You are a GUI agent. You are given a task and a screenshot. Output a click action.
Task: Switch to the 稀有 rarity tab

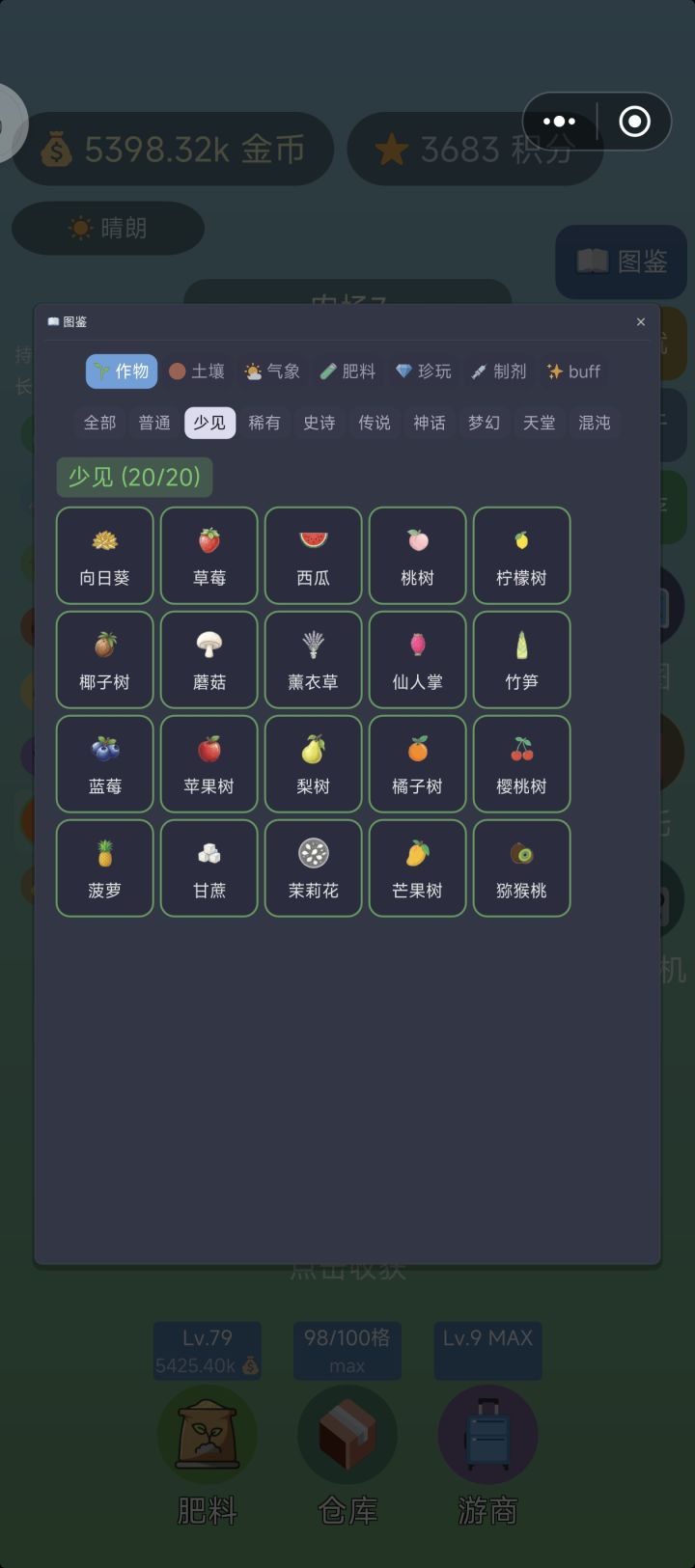point(264,423)
